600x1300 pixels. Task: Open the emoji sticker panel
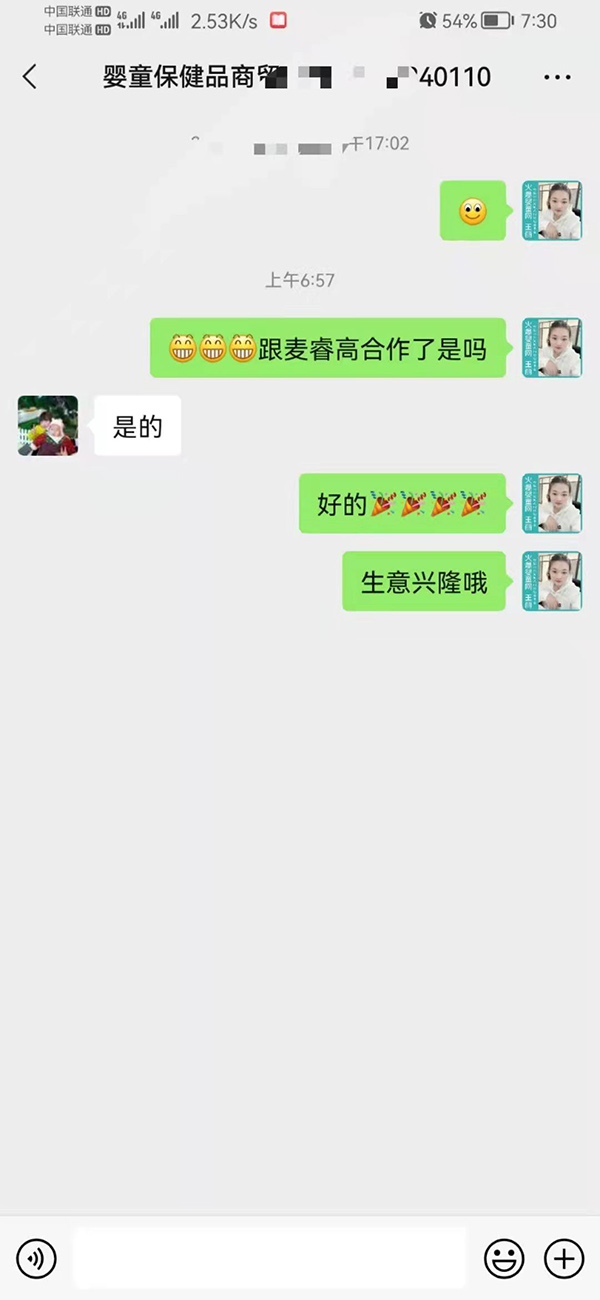(504, 1258)
